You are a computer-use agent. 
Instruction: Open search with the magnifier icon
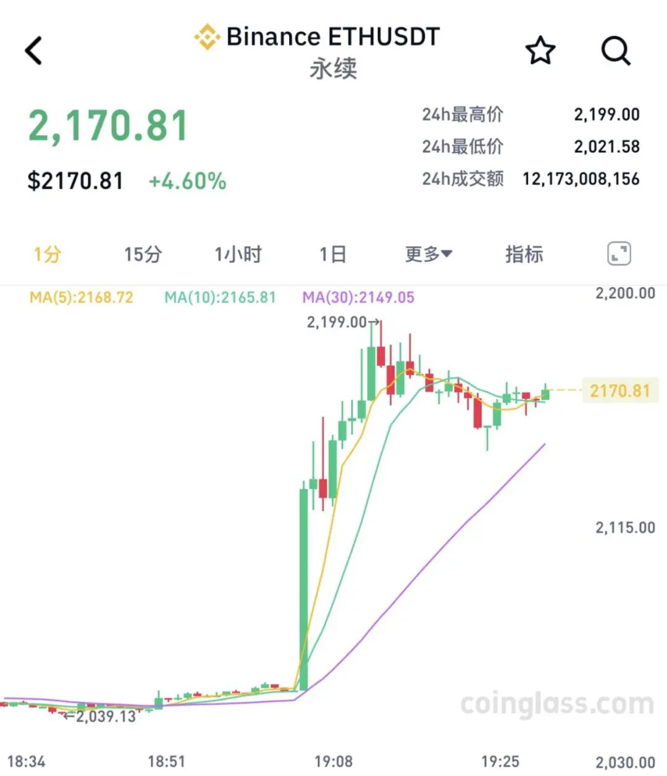616,50
